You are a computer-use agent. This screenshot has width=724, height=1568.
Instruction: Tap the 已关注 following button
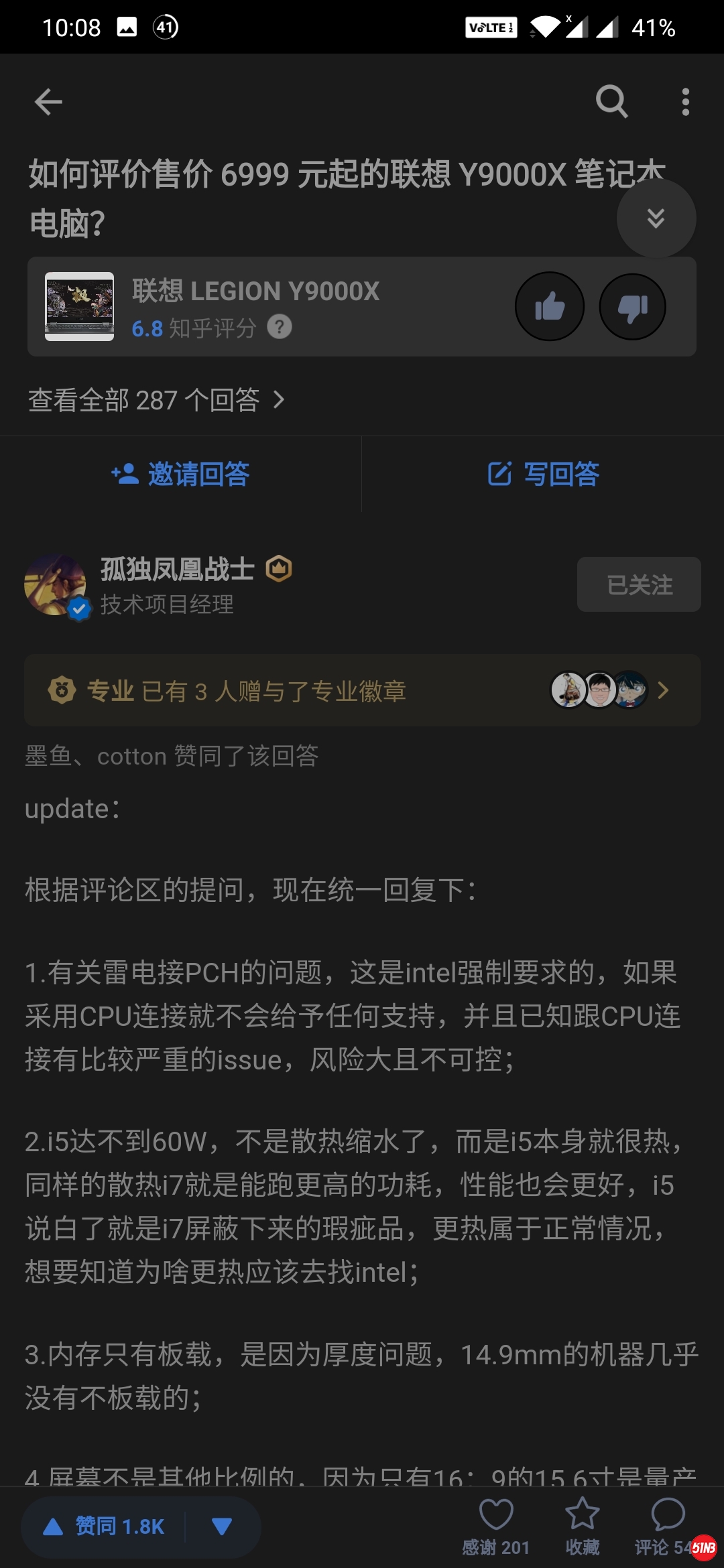tap(639, 584)
